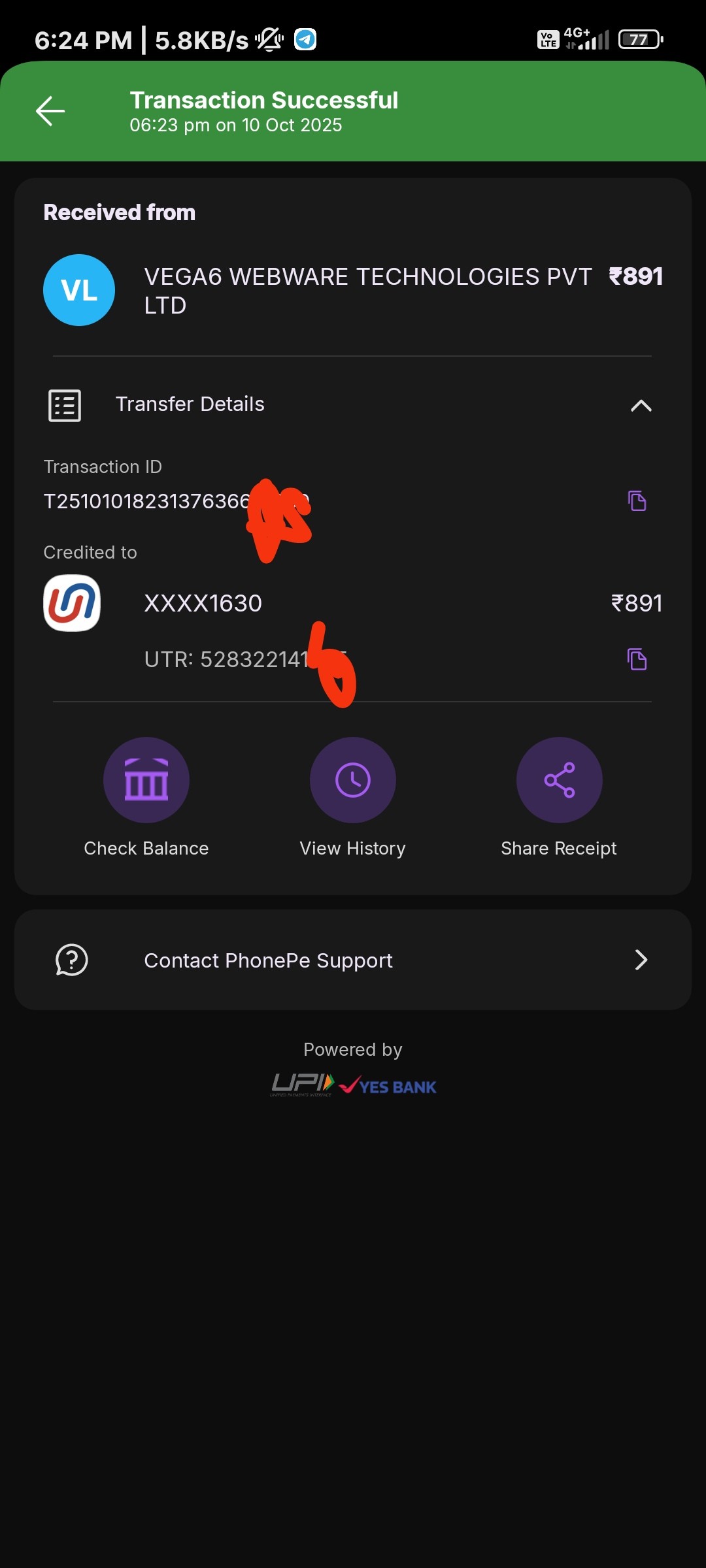Collapse the Transfer Details section

coord(641,405)
